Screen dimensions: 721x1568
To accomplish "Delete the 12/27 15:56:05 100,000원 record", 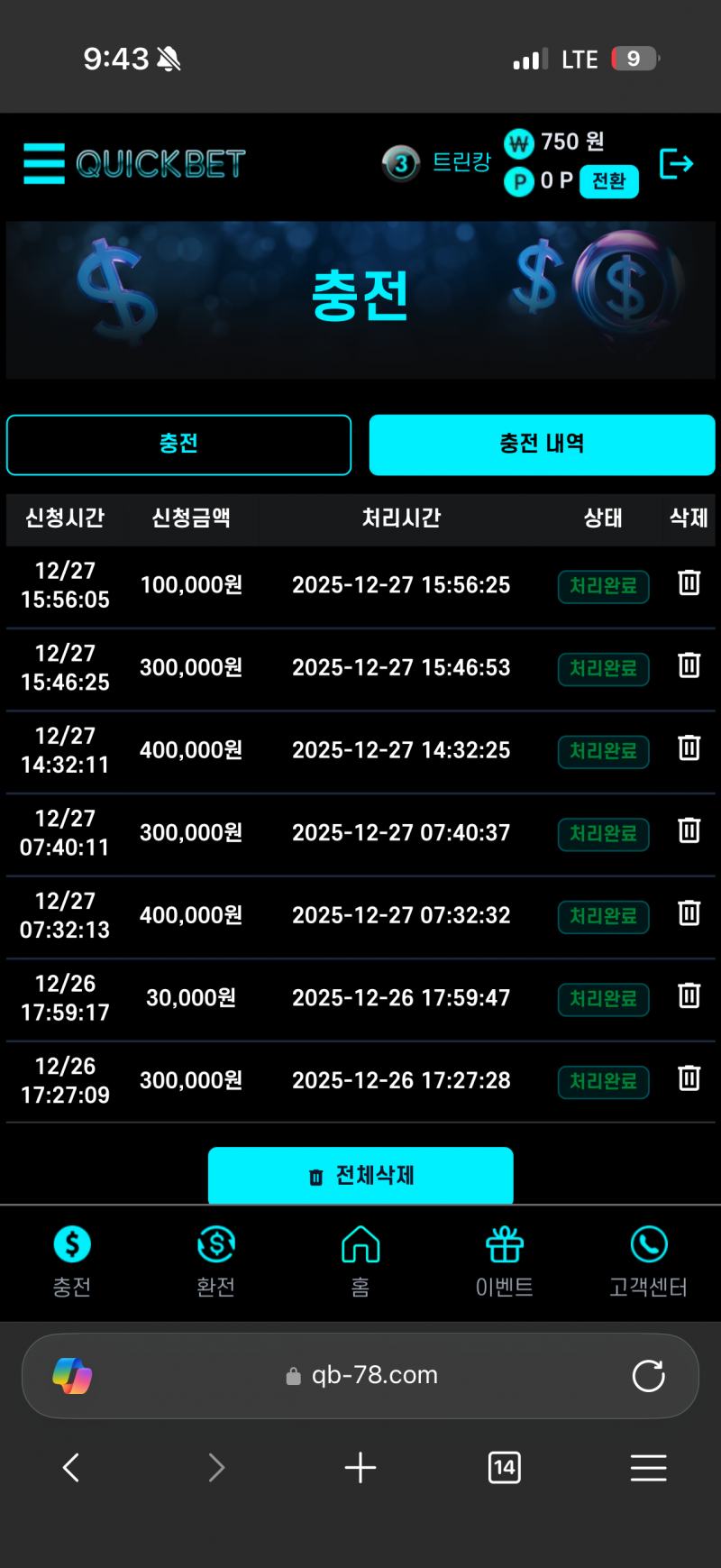I will coord(689,583).
